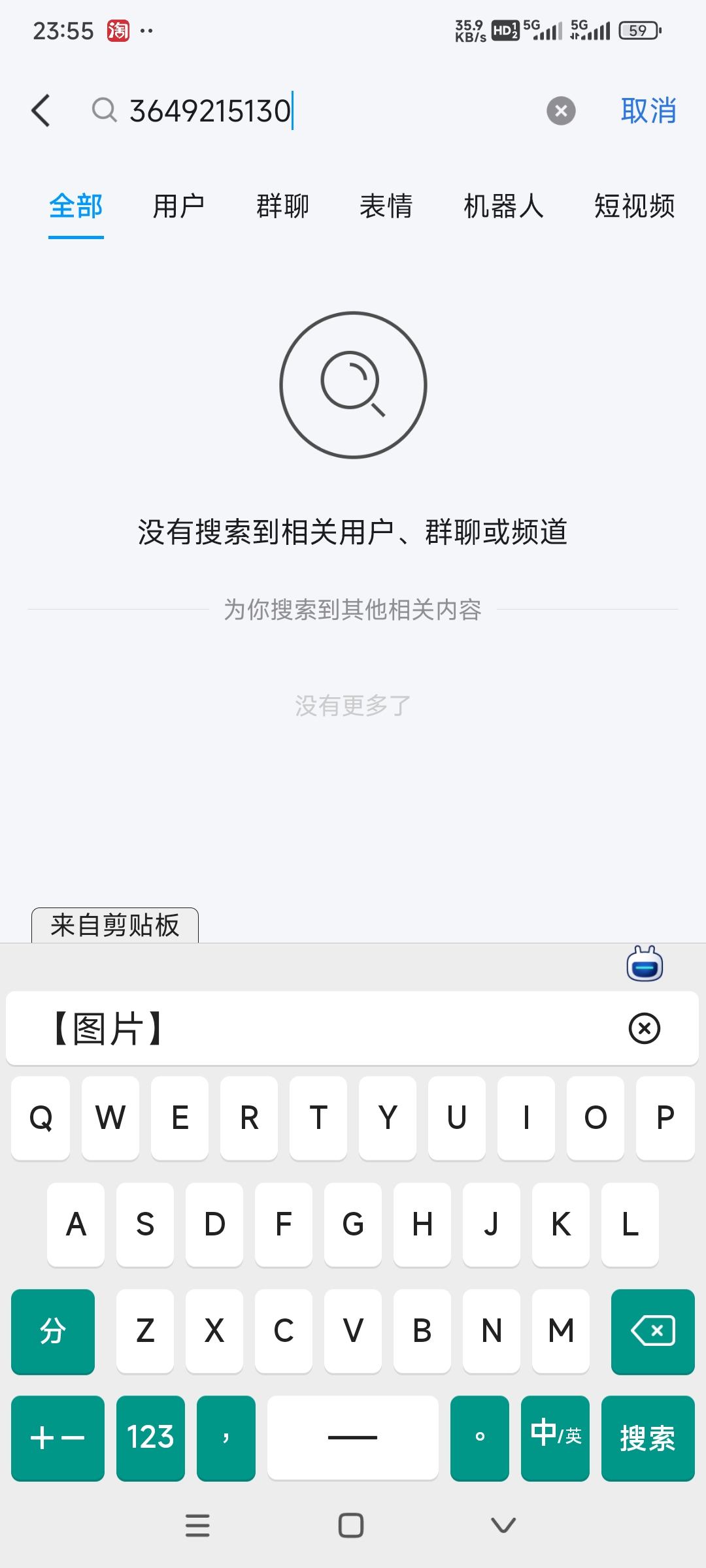Select the 机器人 tab
706x1568 pixels.
coord(503,206)
